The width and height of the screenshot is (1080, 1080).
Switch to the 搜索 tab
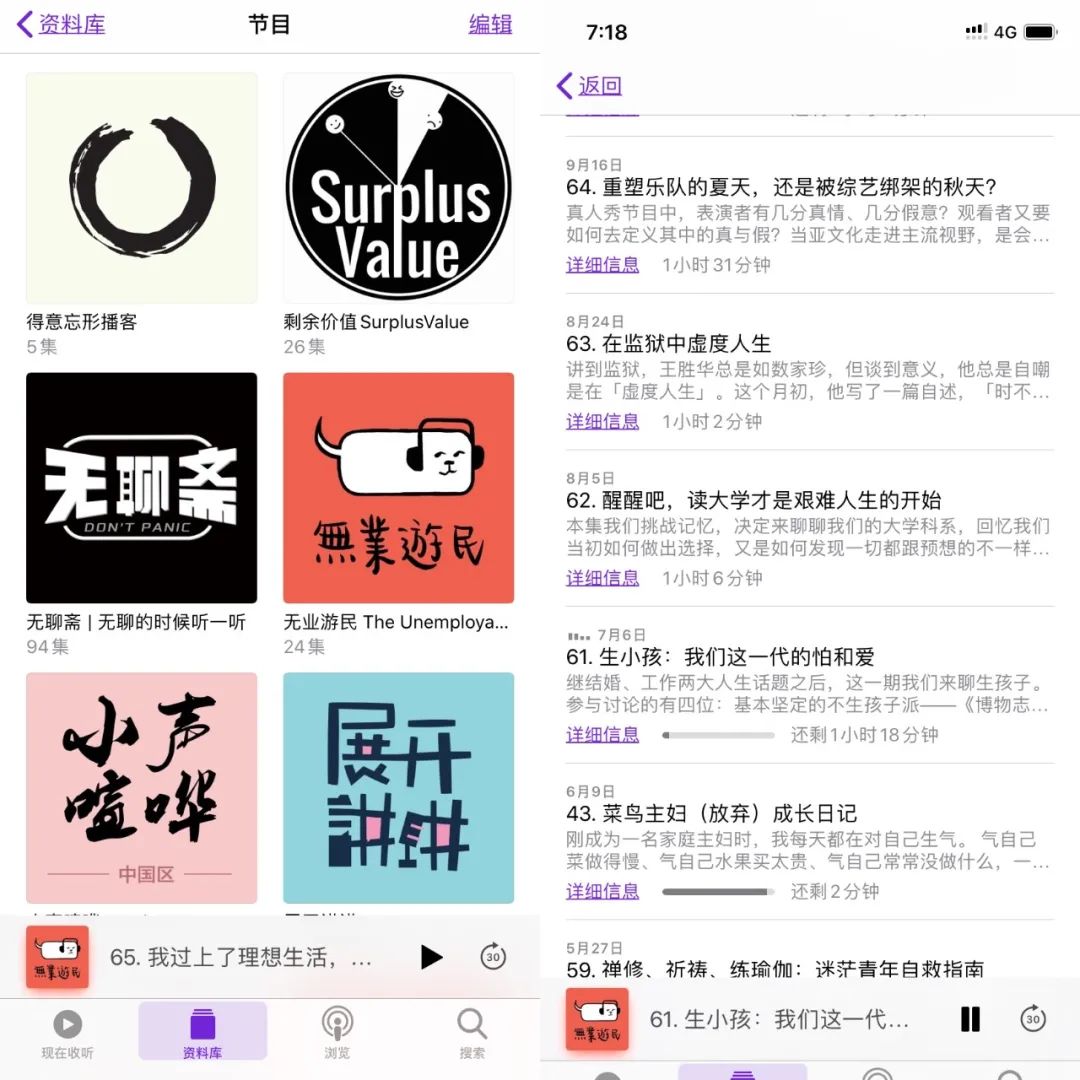472,1033
